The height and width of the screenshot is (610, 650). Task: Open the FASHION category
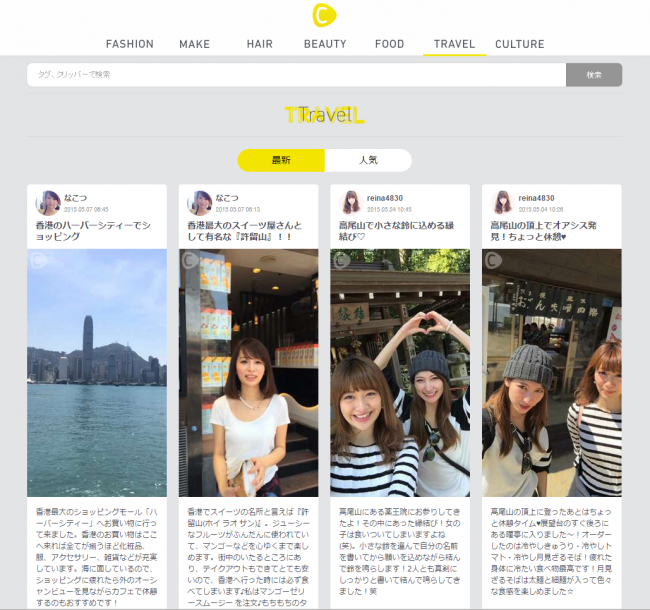[129, 44]
